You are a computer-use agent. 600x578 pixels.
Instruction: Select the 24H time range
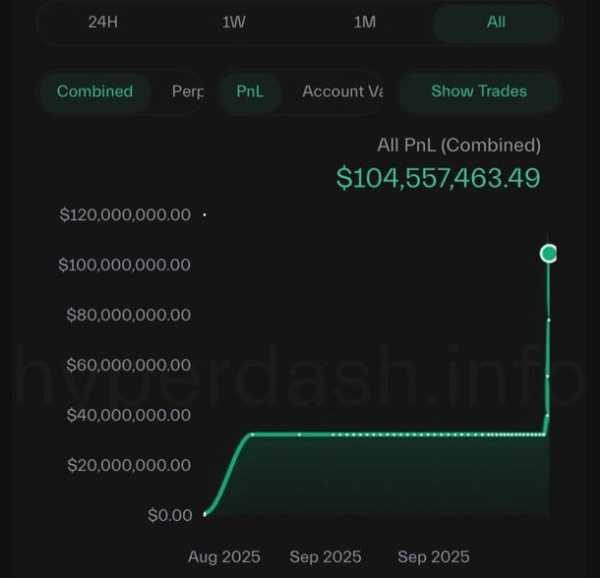point(103,22)
